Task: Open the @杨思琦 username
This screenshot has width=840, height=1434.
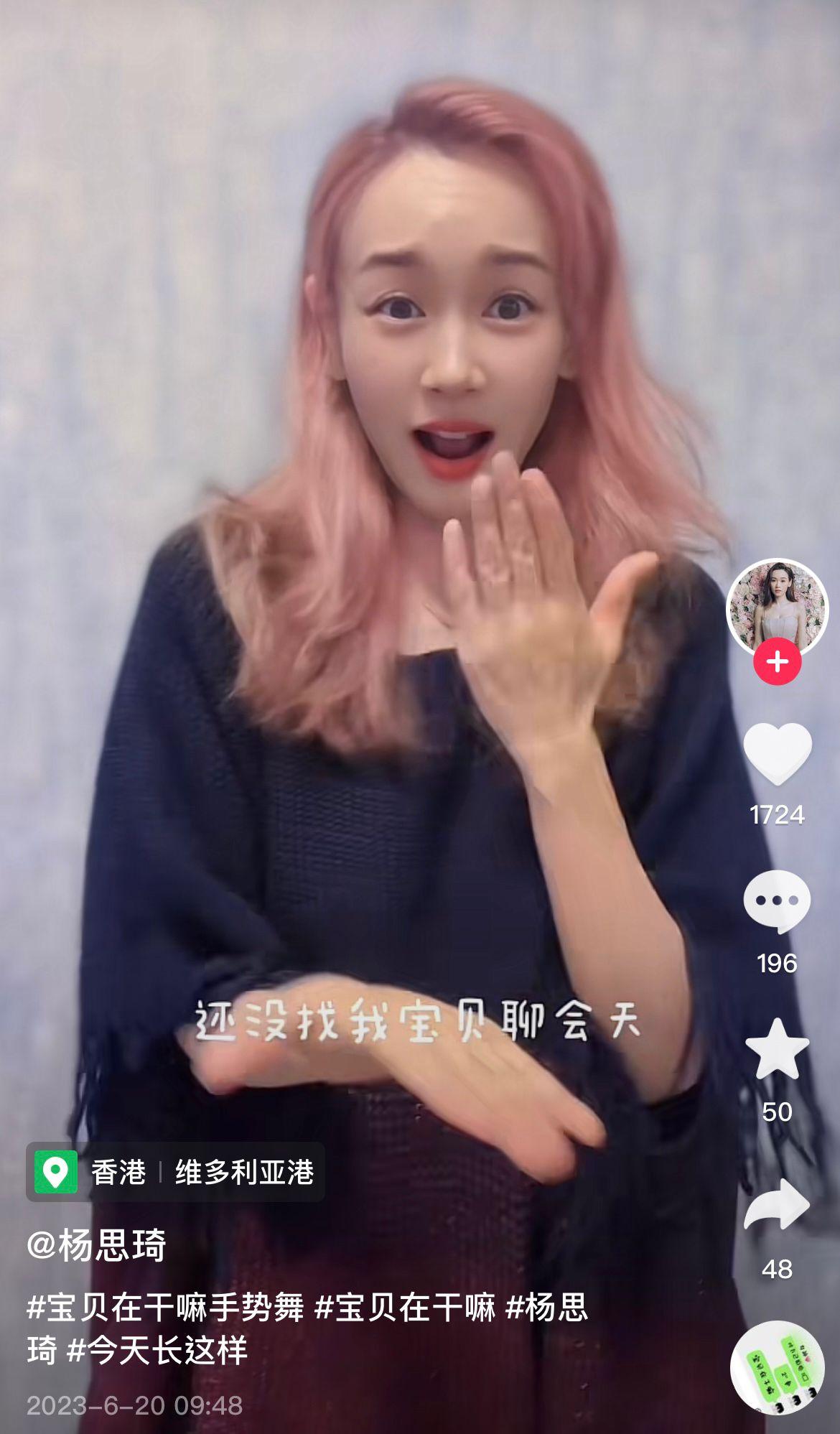Action: click(97, 1244)
